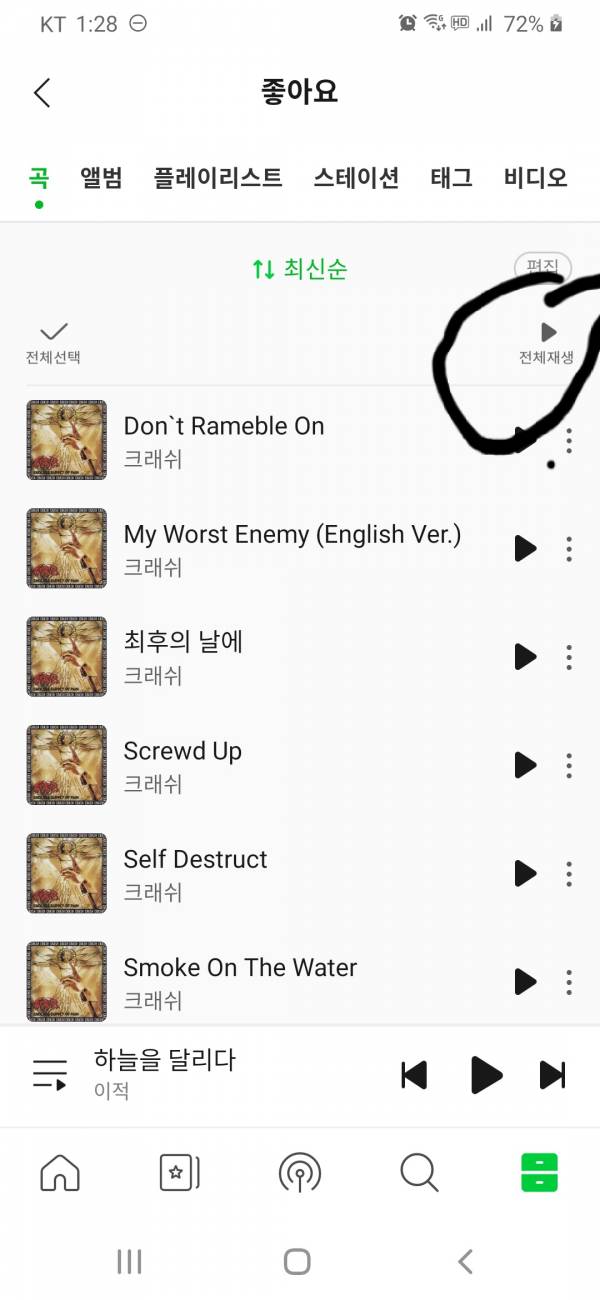Skip to the next track

(x=553, y=1075)
